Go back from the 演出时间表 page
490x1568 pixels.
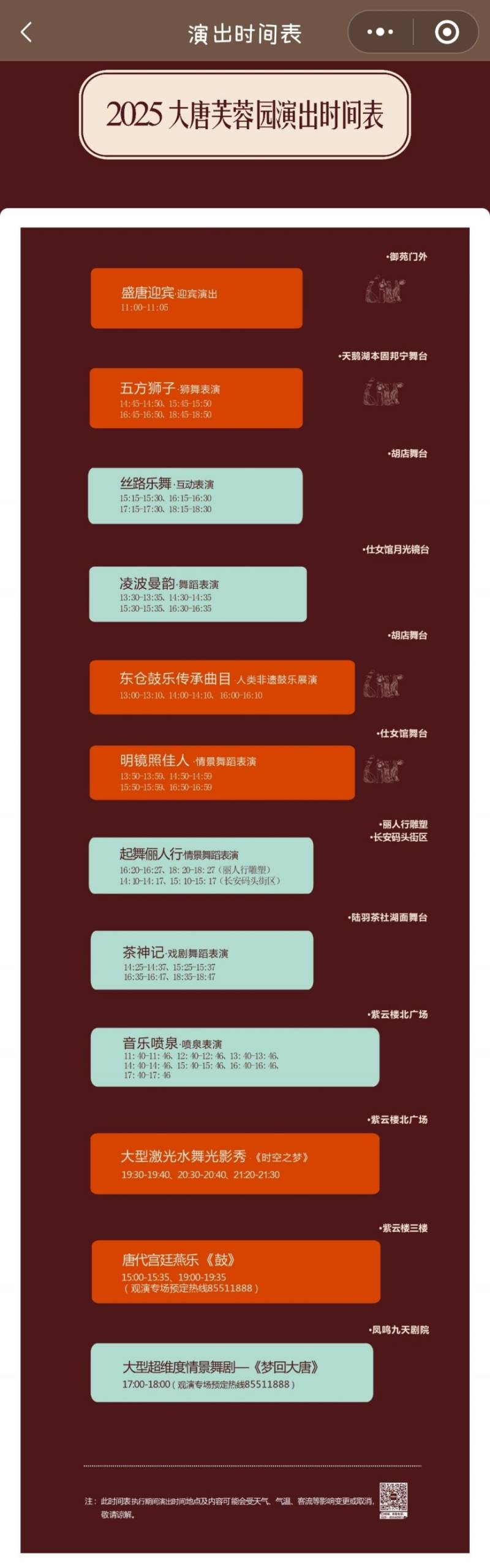pos(26,32)
